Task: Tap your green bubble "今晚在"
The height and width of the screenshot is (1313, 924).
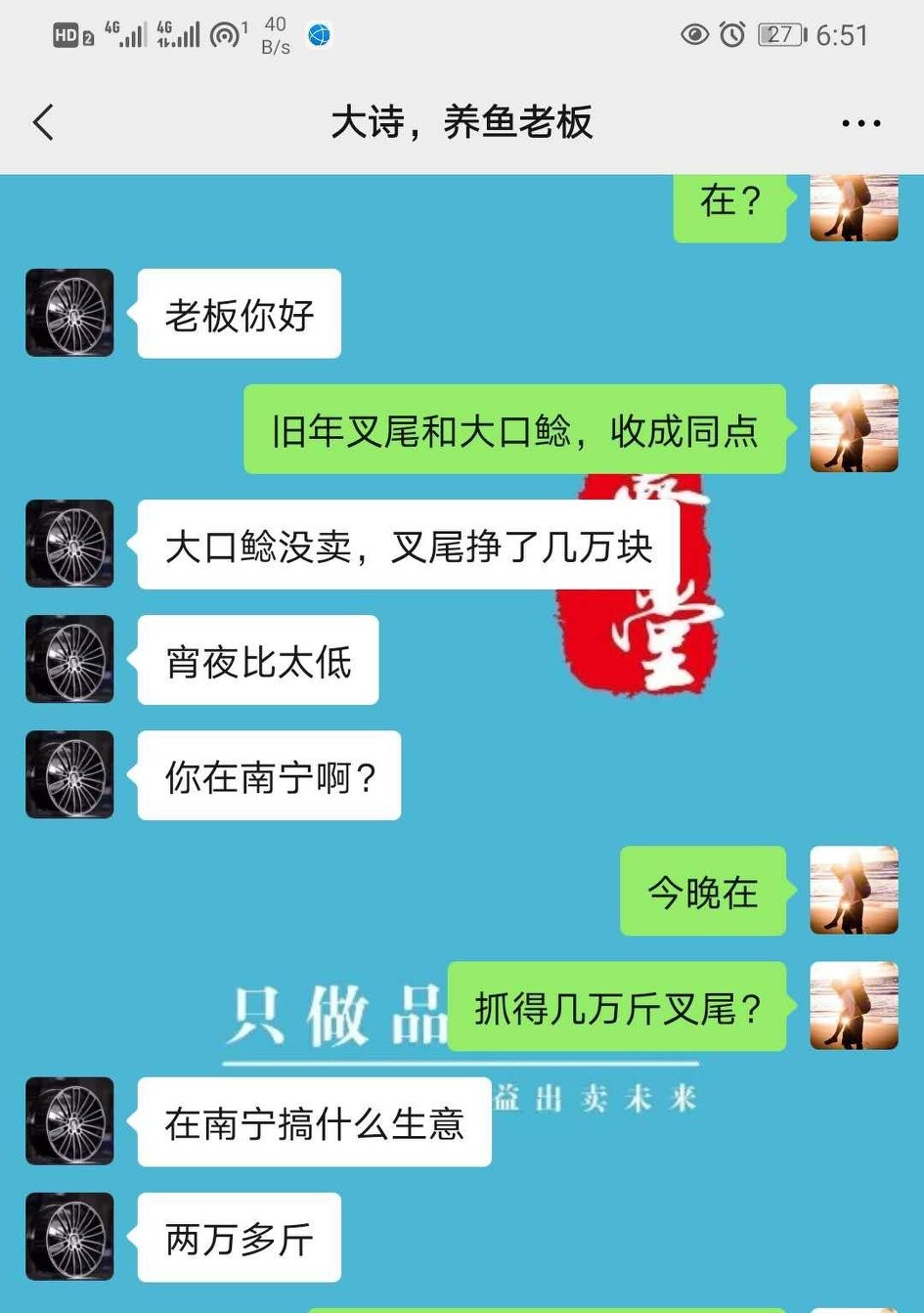Action: [703, 891]
